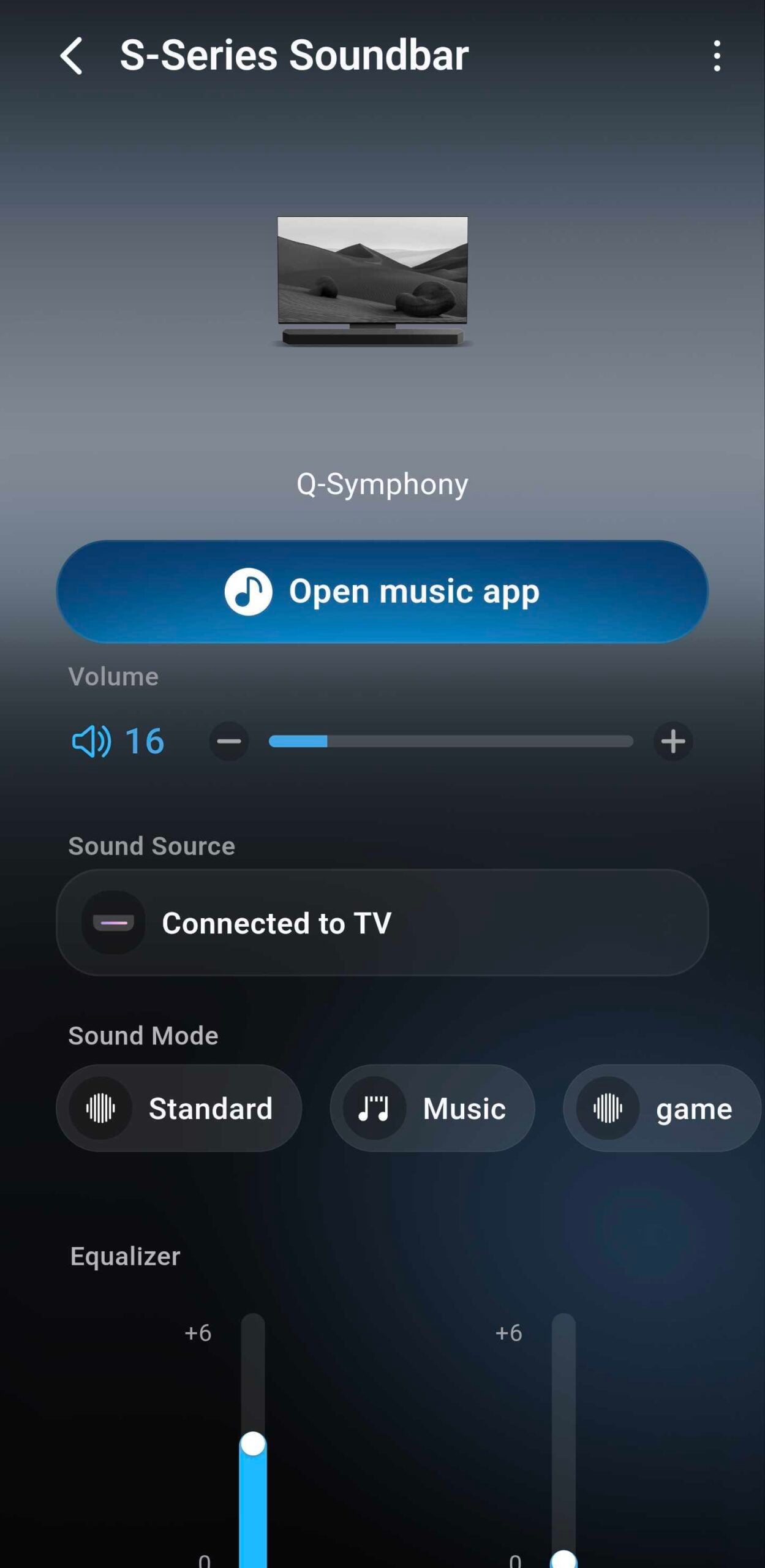Open music app

382,591
